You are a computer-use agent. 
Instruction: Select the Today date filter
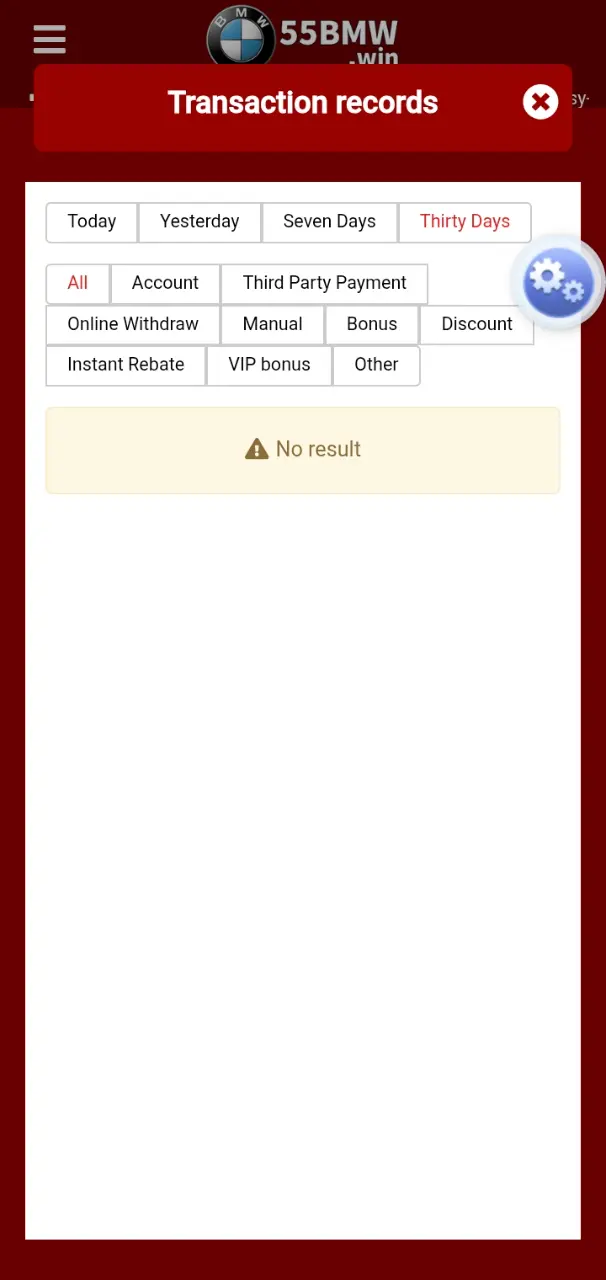(x=92, y=222)
